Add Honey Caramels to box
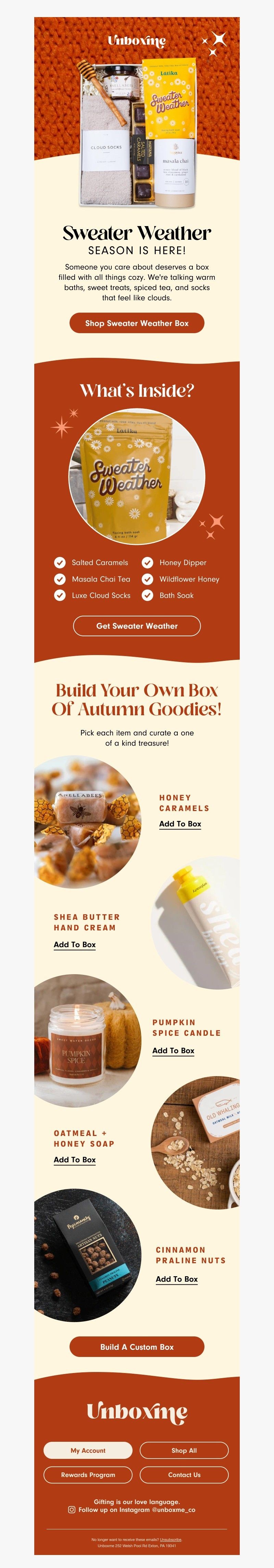274x1568 pixels. (179, 824)
